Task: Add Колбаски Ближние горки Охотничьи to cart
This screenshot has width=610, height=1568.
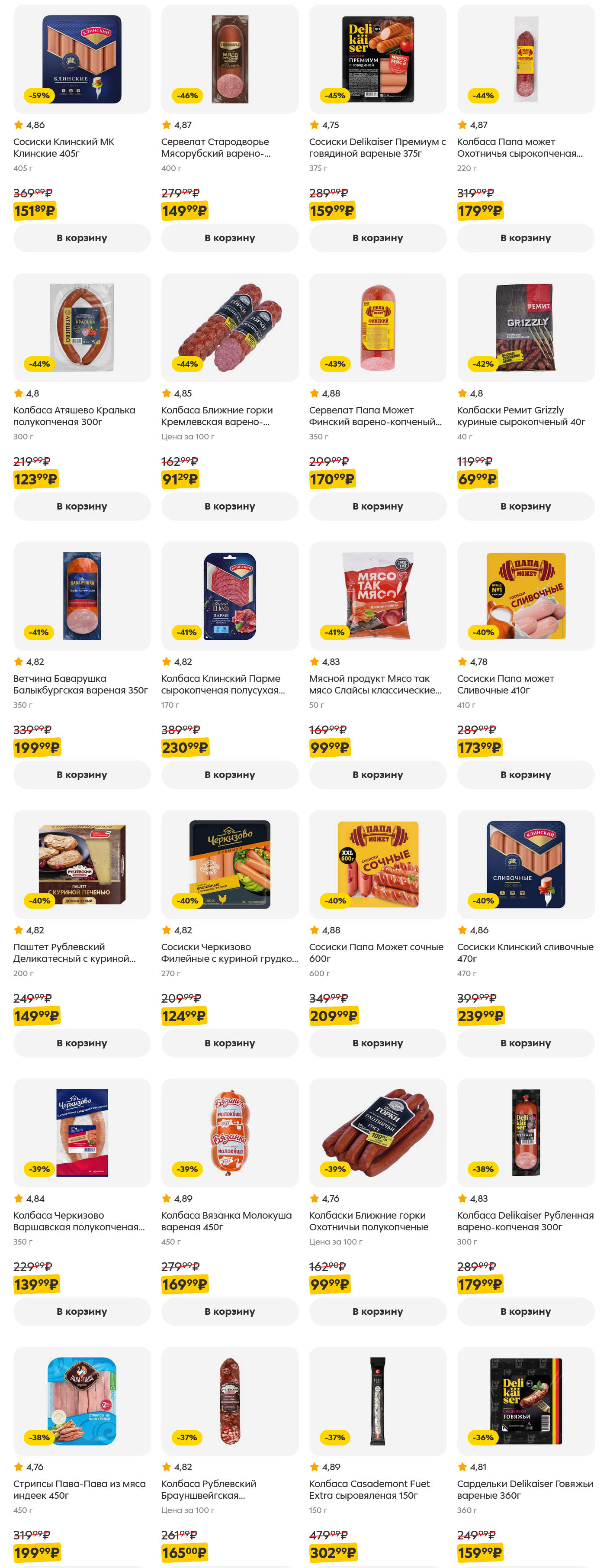Action: 377,1312
